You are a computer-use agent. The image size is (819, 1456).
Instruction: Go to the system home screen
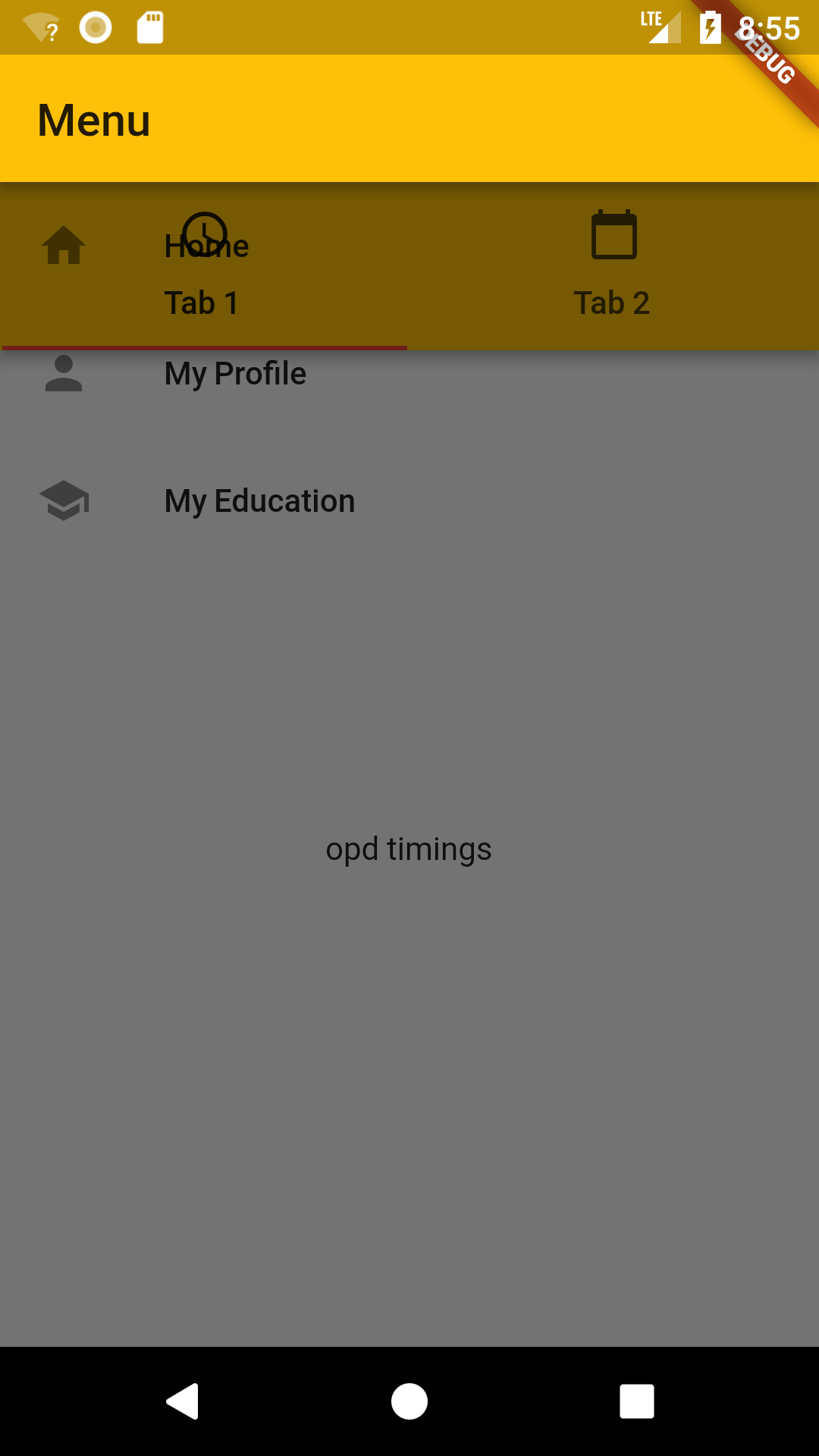point(409,1401)
